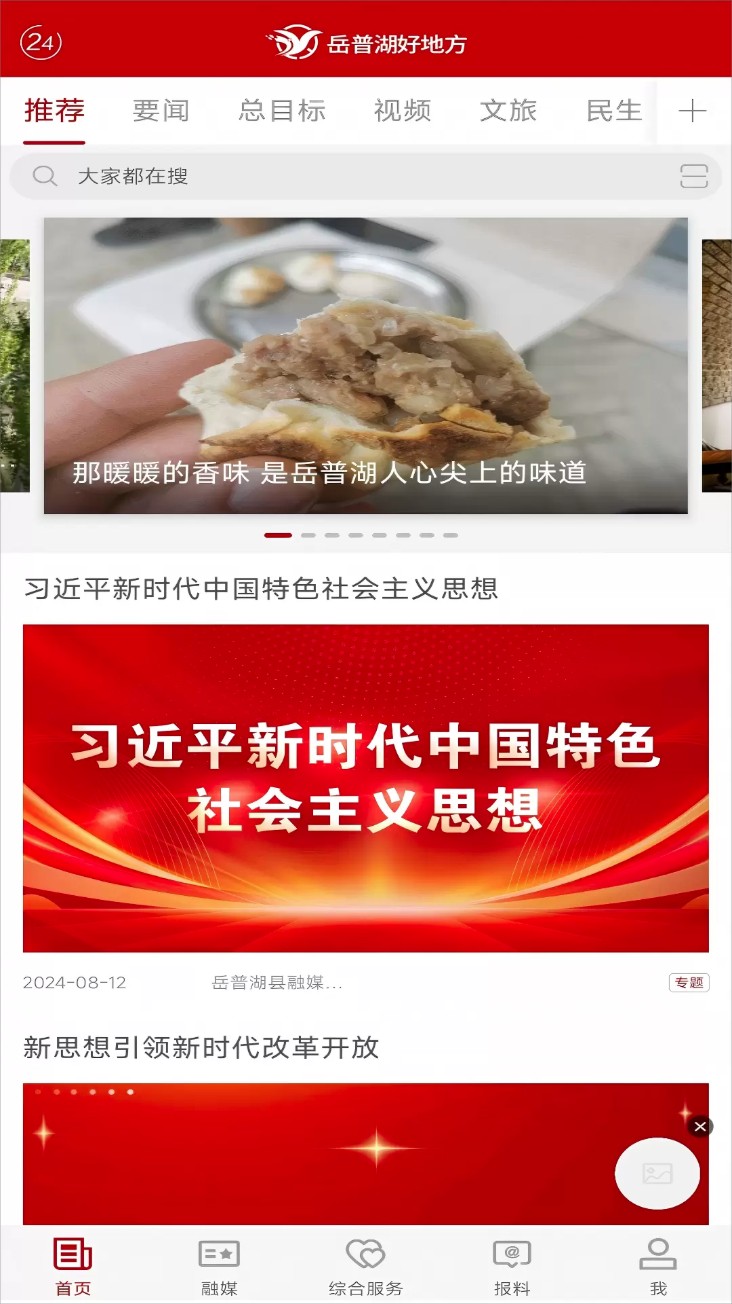732x1304 pixels.
Task: Open the 综合服务 tab
Action: coord(366,1266)
